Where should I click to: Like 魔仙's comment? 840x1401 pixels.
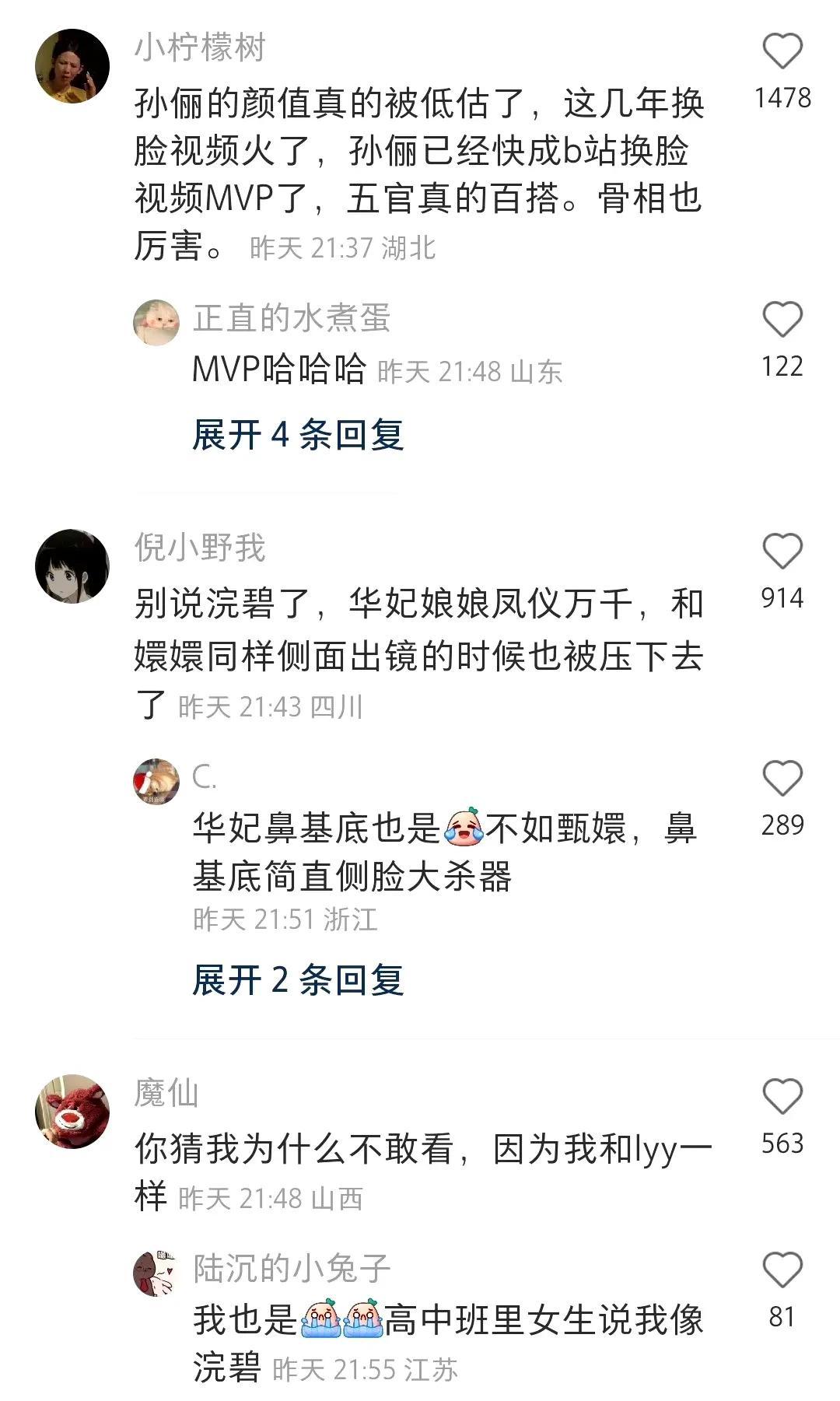(782, 1097)
